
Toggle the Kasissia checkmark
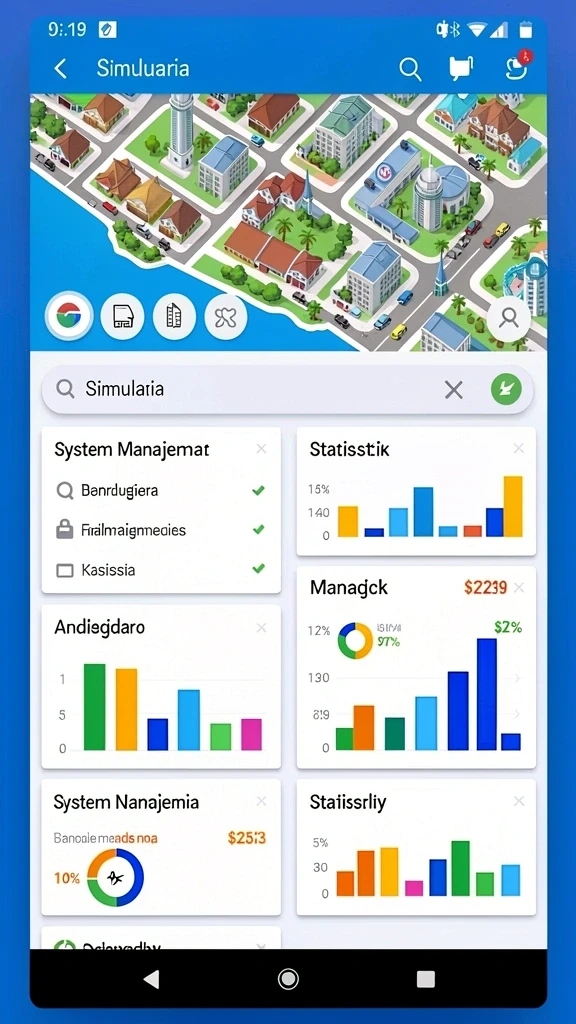click(259, 569)
